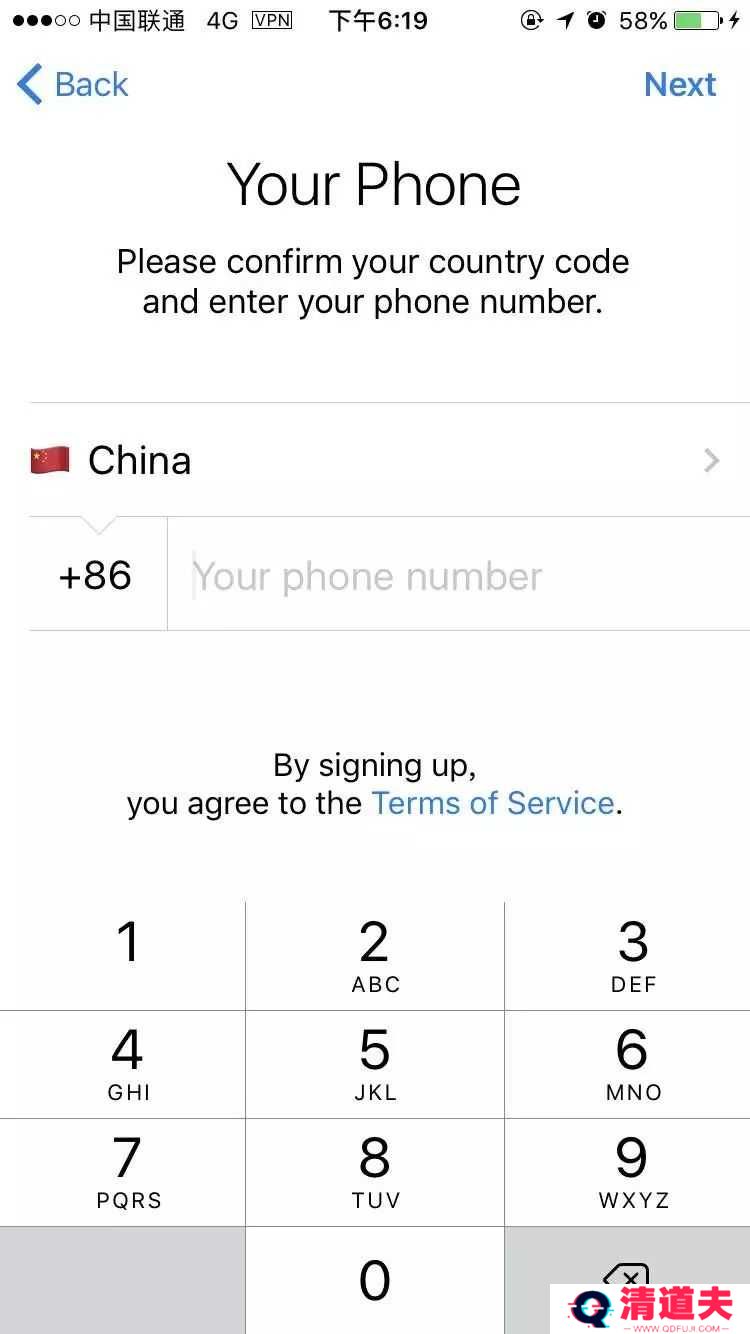The width and height of the screenshot is (750, 1334).
Task: Tap the 0 key on the keypad
Action: point(375,1279)
